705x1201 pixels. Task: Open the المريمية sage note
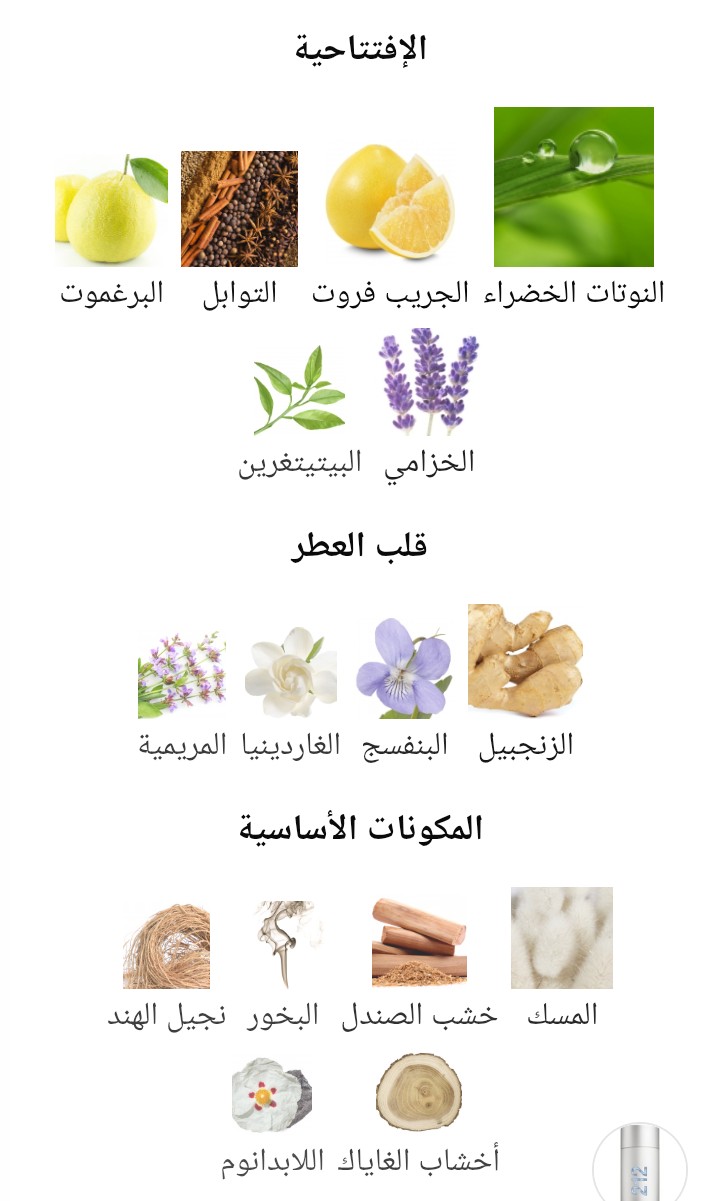click(182, 674)
